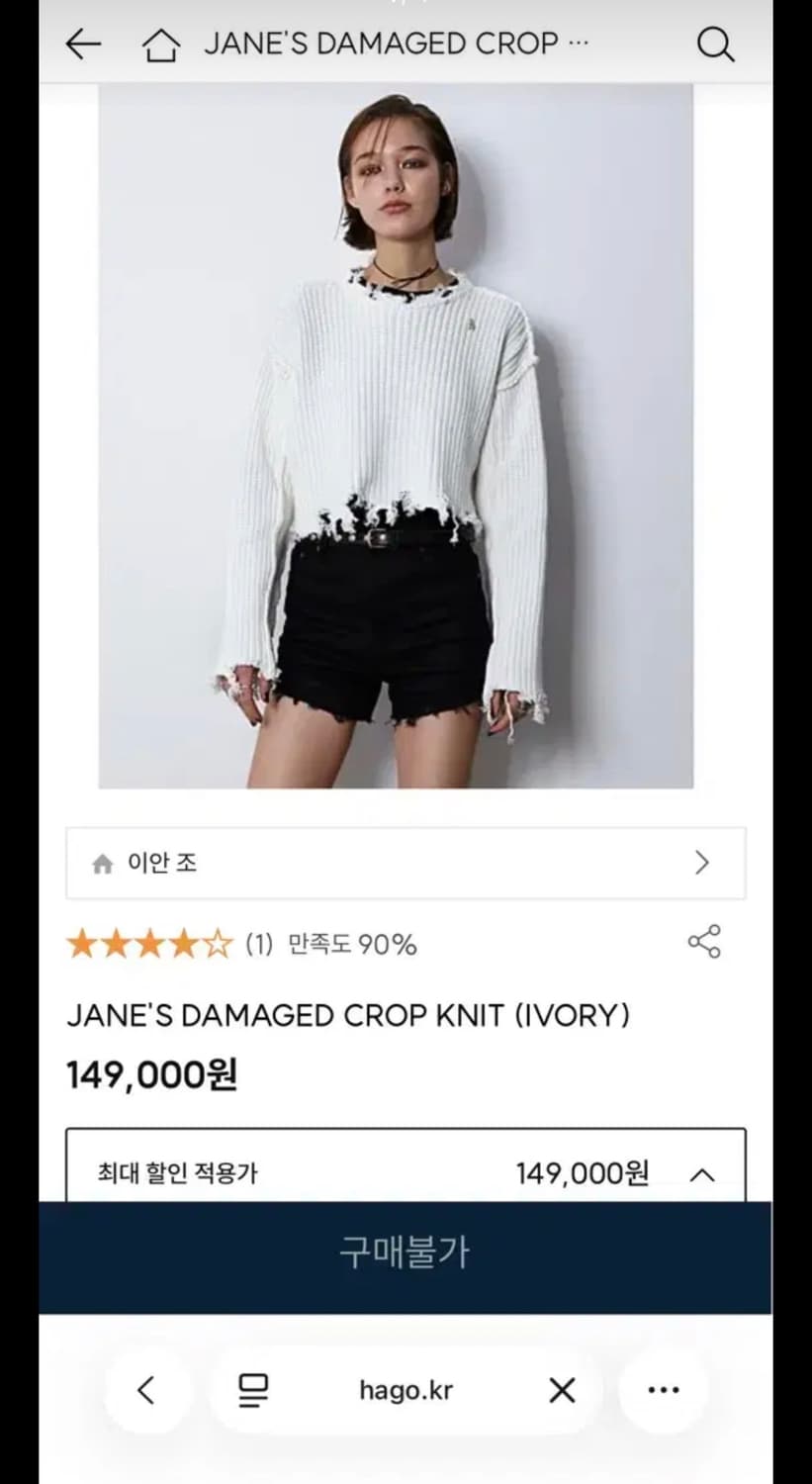Close the browser page with X
The width and height of the screenshot is (812, 1484).
pos(562,1390)
